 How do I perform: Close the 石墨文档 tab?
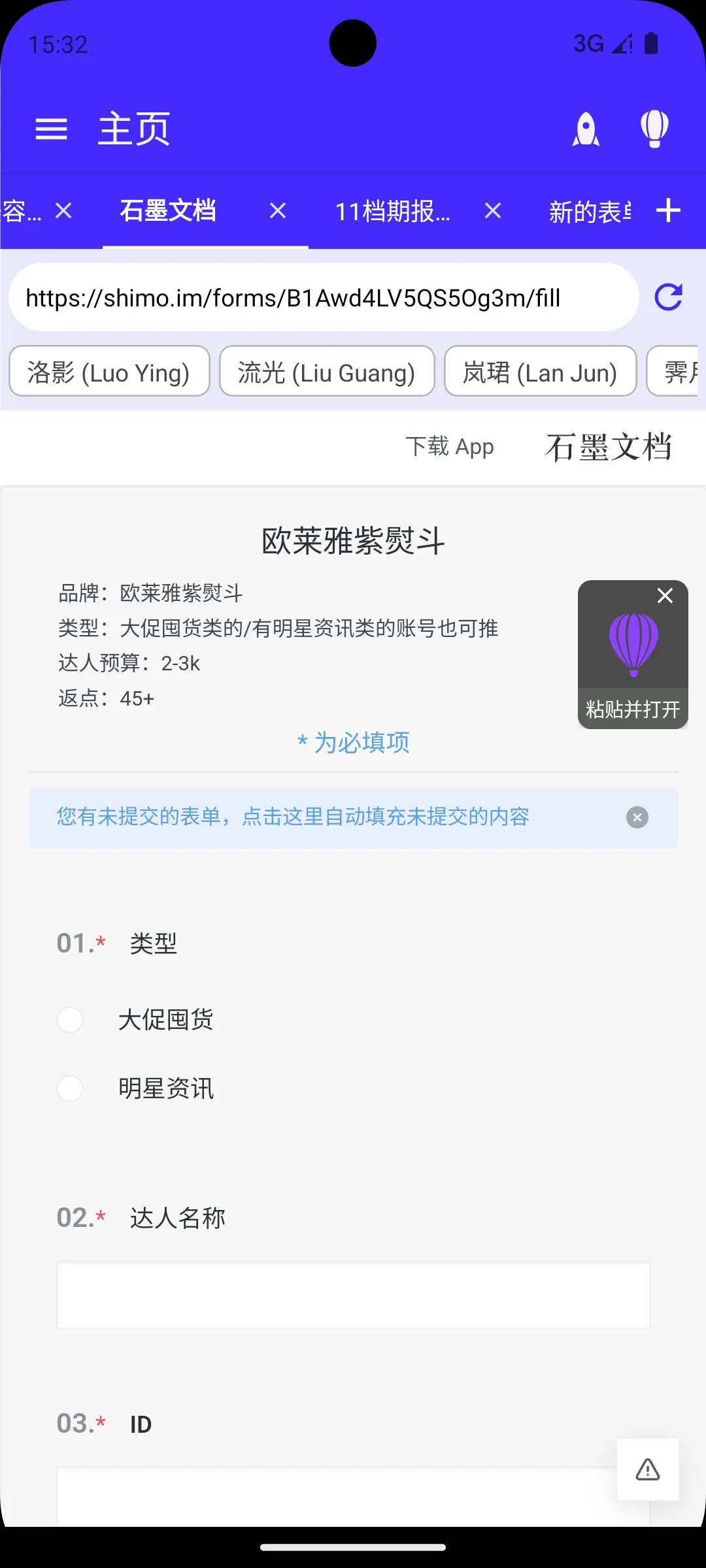coord(277,210)
